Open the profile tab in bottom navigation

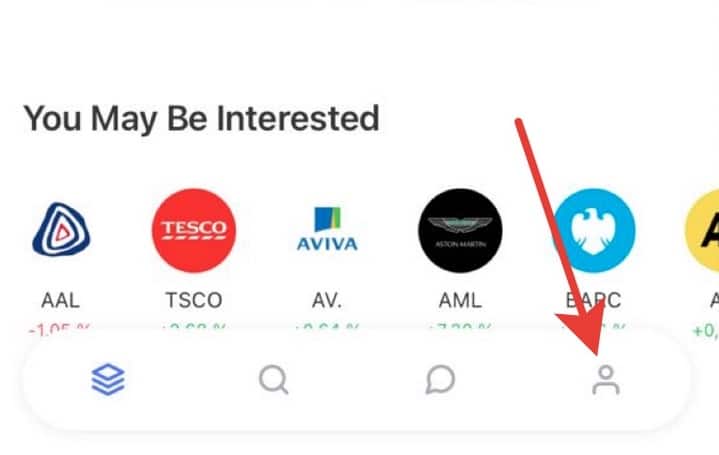pyautogui.click(x=605, y=380)
